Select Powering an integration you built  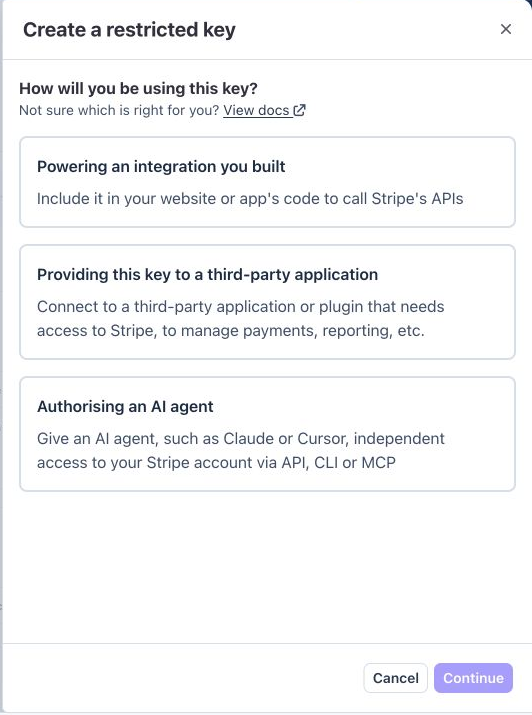tap(267, 182)
